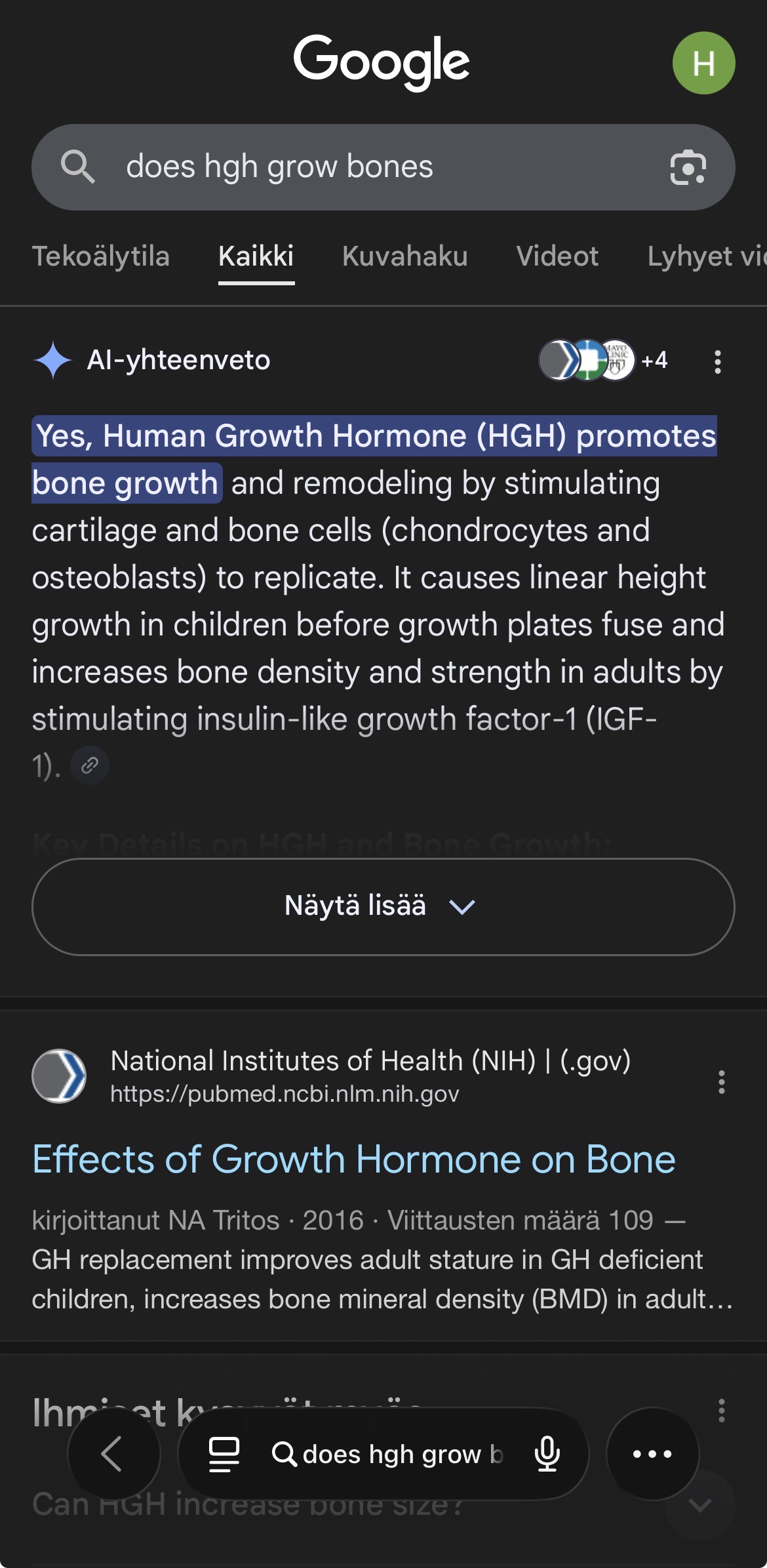Switch to the Tekoälytila tab

tap(101, 256)
